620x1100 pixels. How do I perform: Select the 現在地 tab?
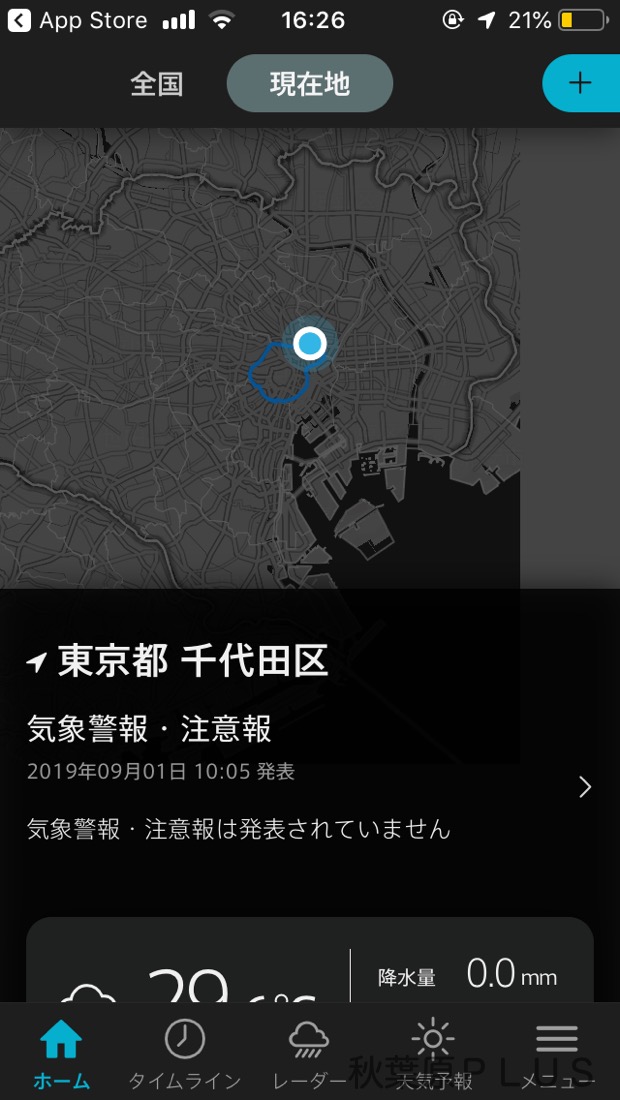[x=310, y=84]
